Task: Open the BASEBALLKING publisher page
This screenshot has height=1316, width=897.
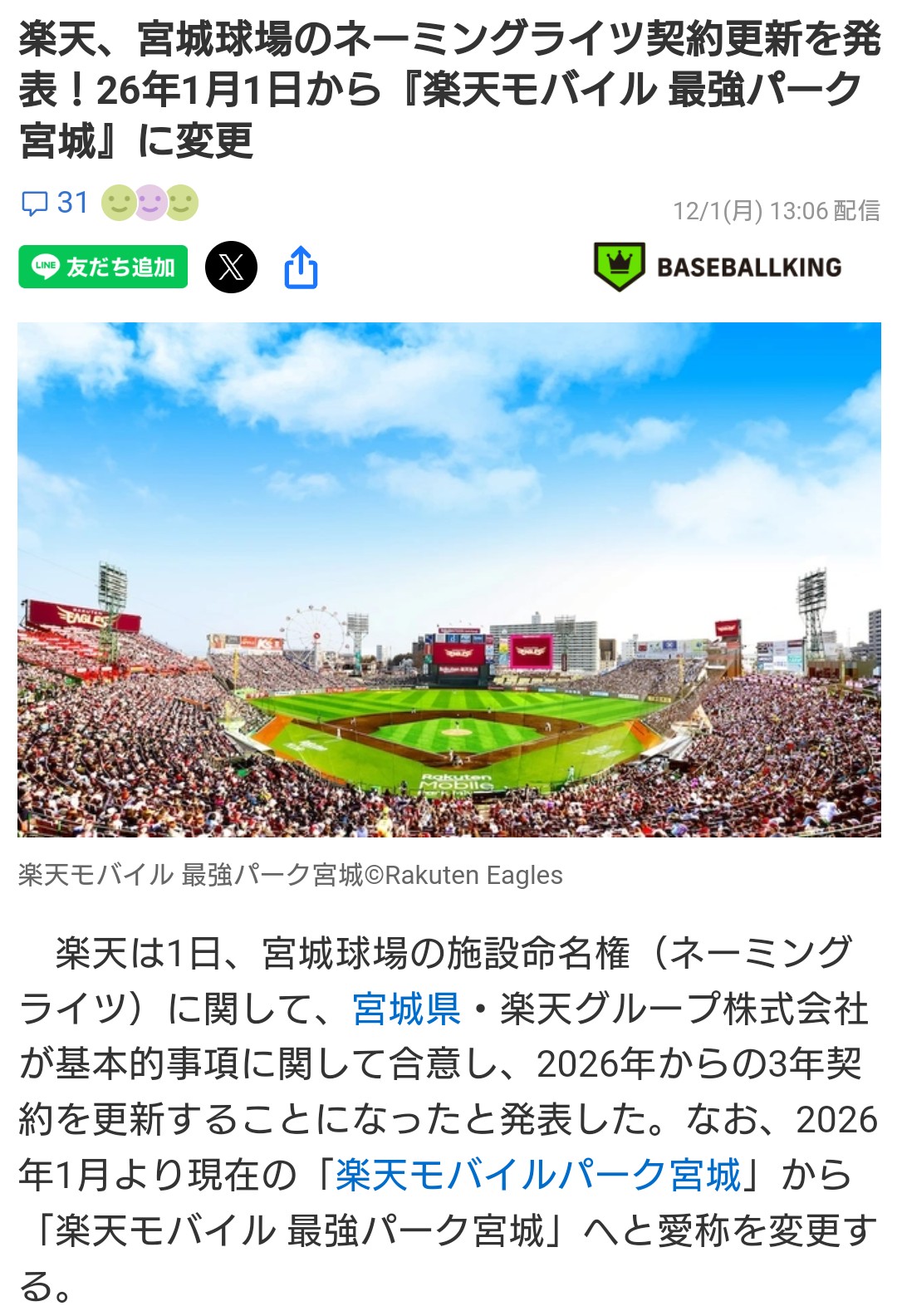Action: click(718, 267)
